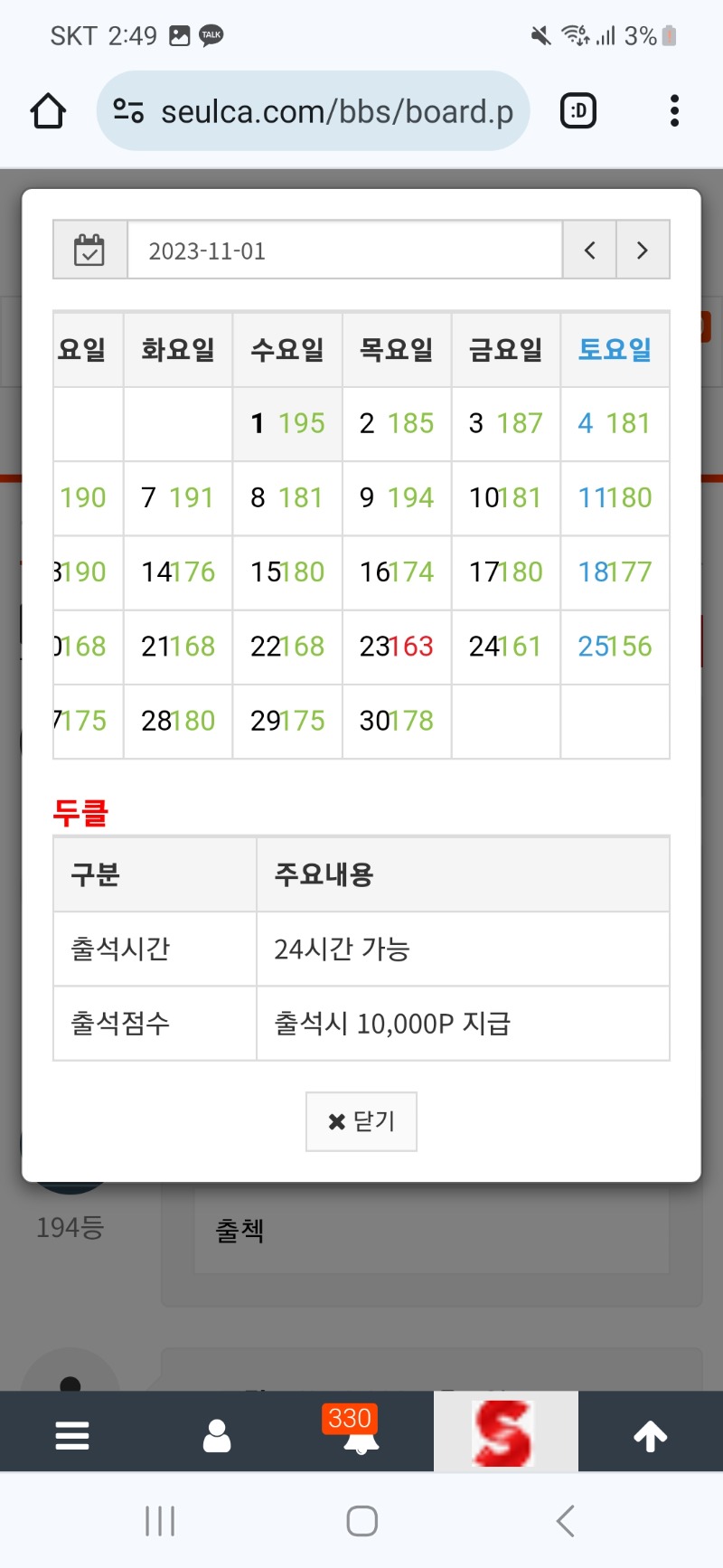Screen dimensions: 723x1568
Task: Open the notifications bell with 330 badge
Action: coord(360,1431)
